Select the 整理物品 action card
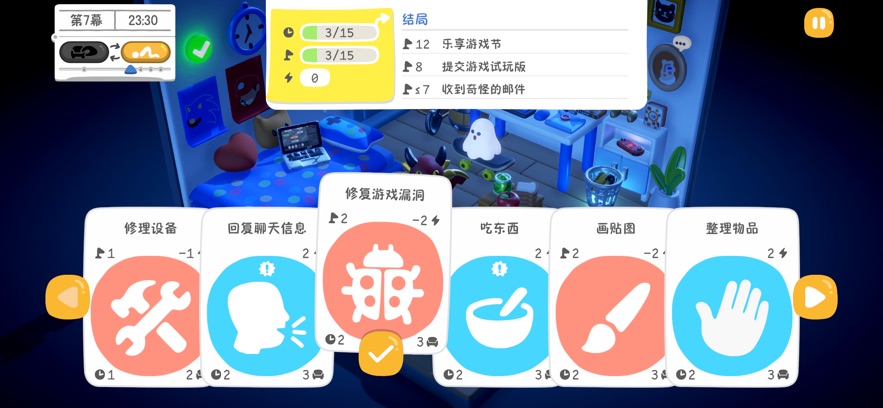 coord(732,305)
